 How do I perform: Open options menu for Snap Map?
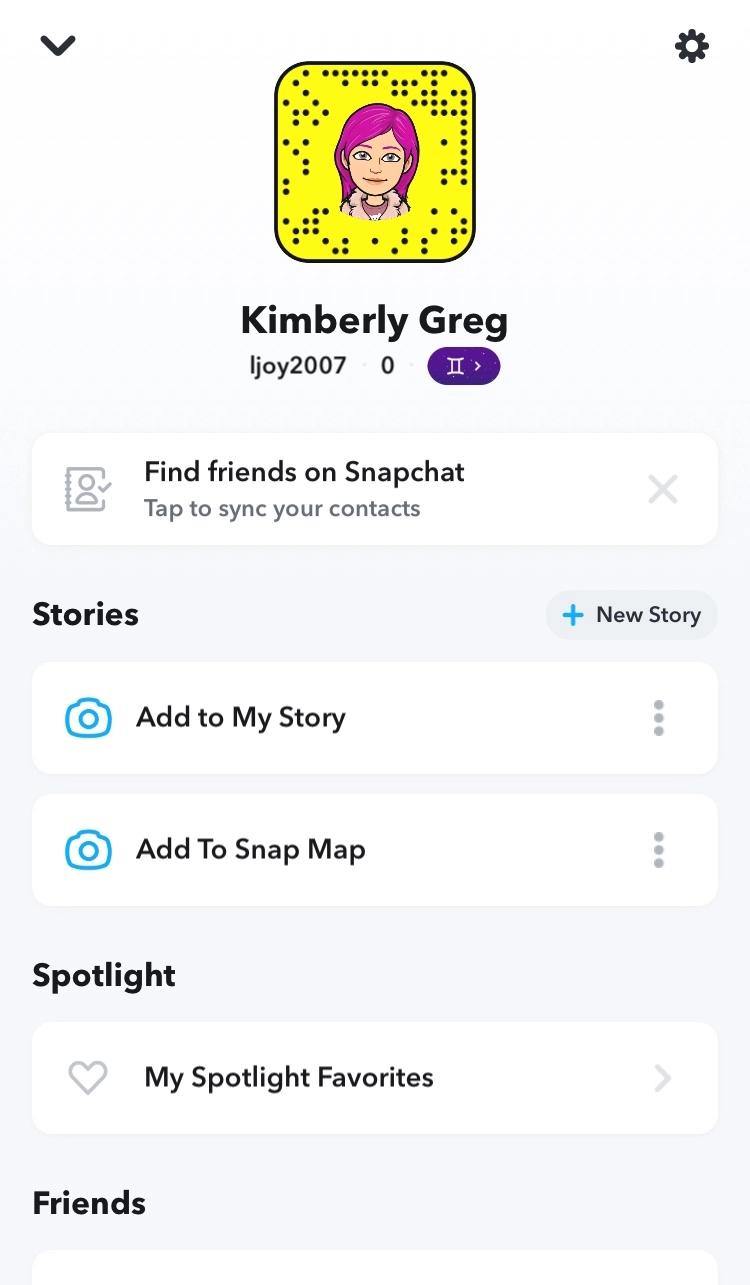point(658,850)
